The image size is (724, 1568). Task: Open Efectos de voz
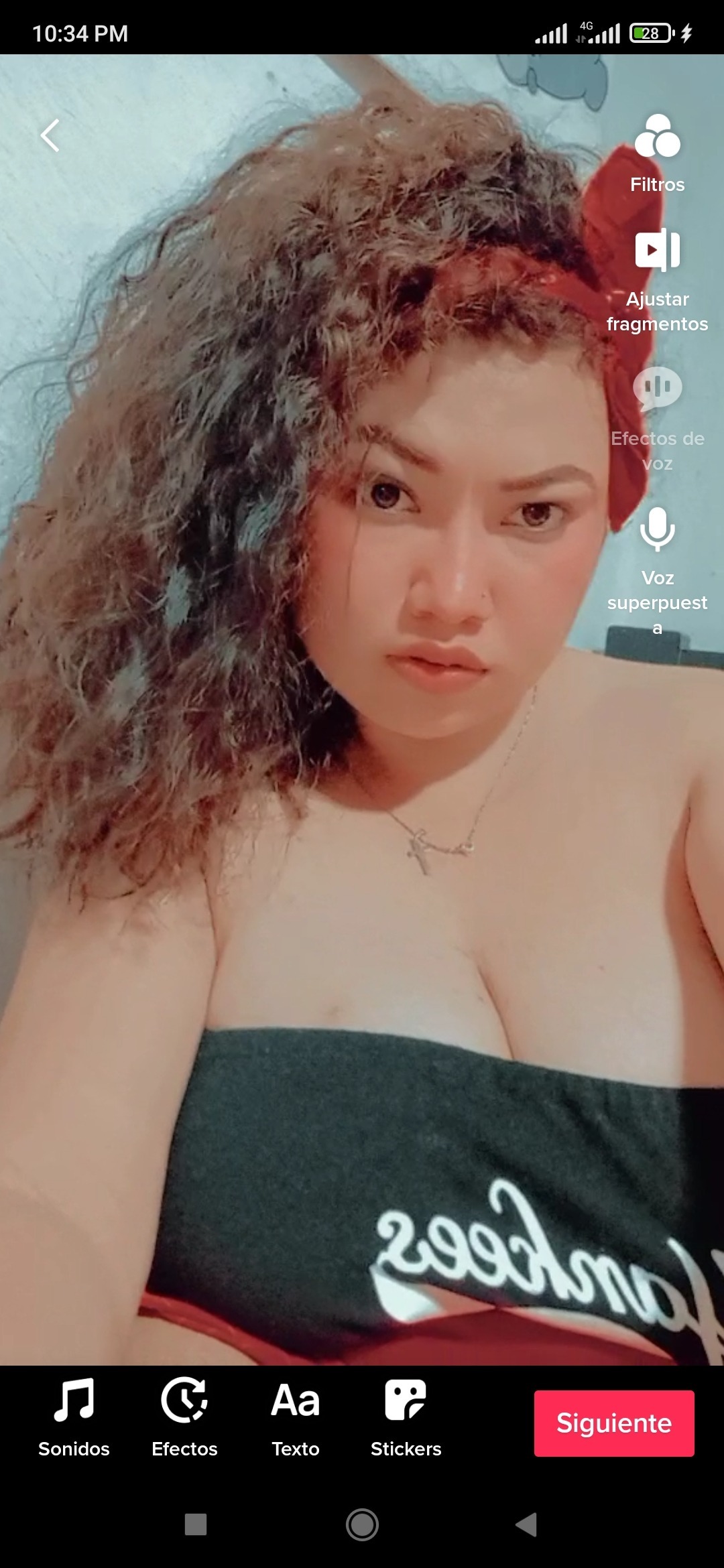tap(657, 417)
